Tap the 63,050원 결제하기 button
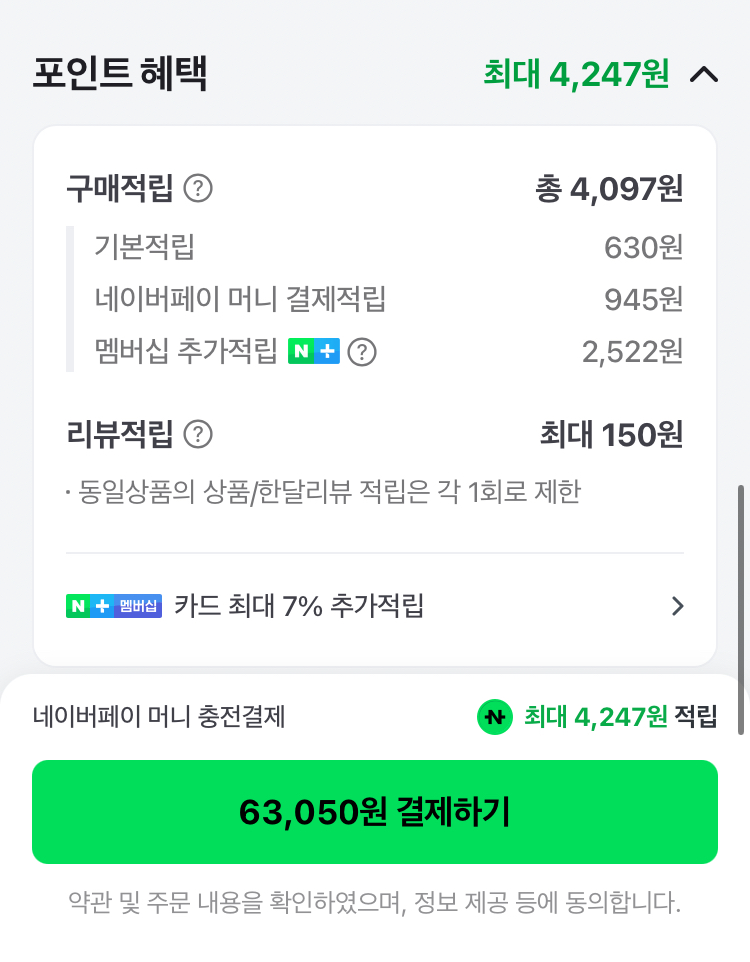The width and height of the screenshot is (750, 962). click(x=375, y=812)
